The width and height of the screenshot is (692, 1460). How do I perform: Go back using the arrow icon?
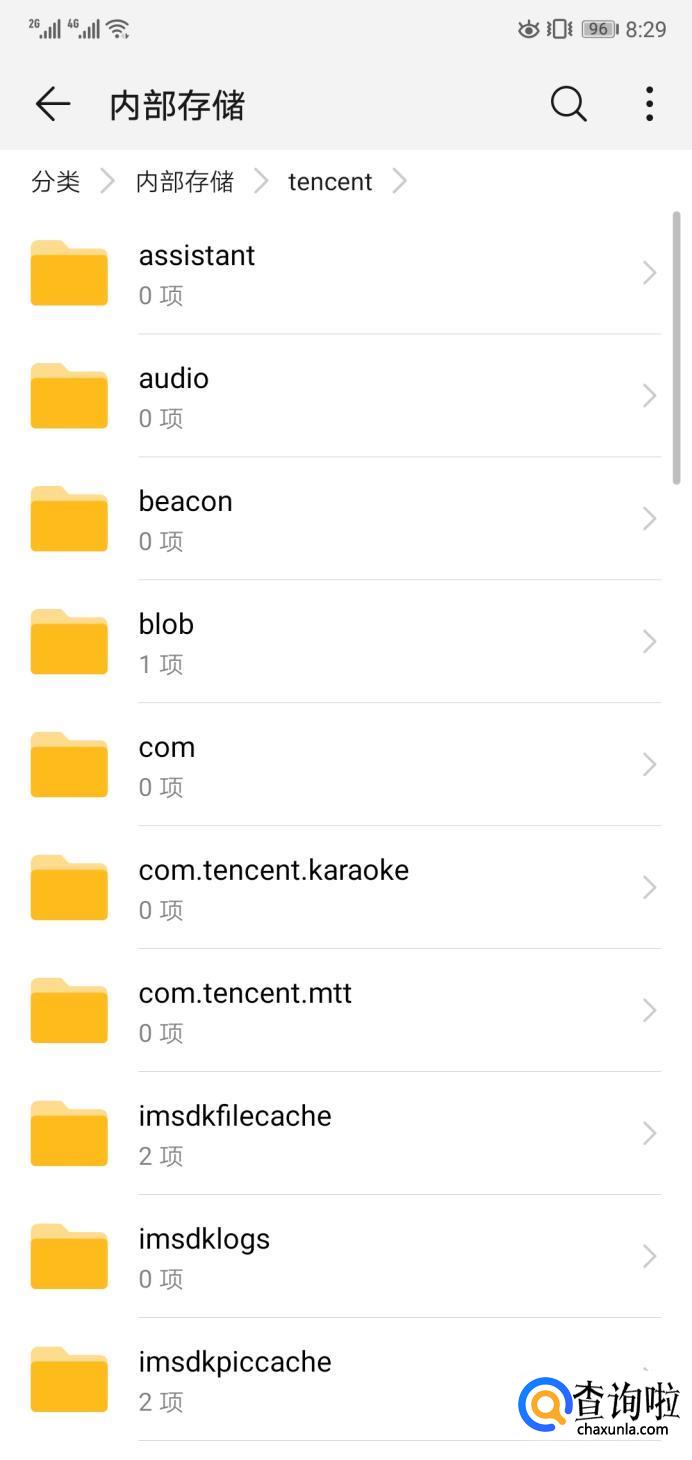point(53,104)
